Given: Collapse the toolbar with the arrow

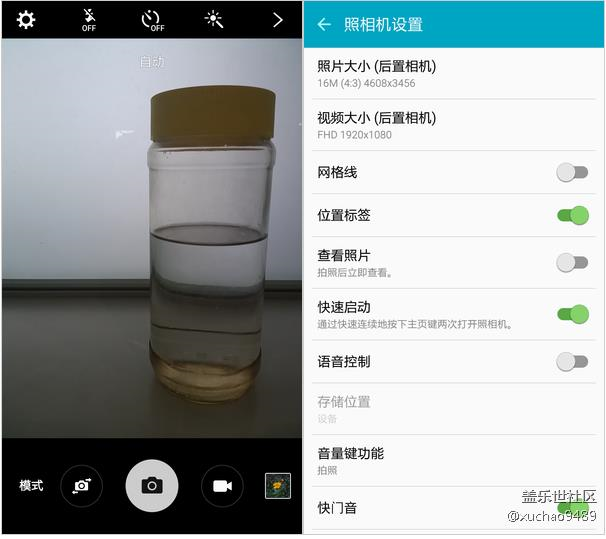Looking at the screenshot, I should pyautogui.click(x=278, y=19).
